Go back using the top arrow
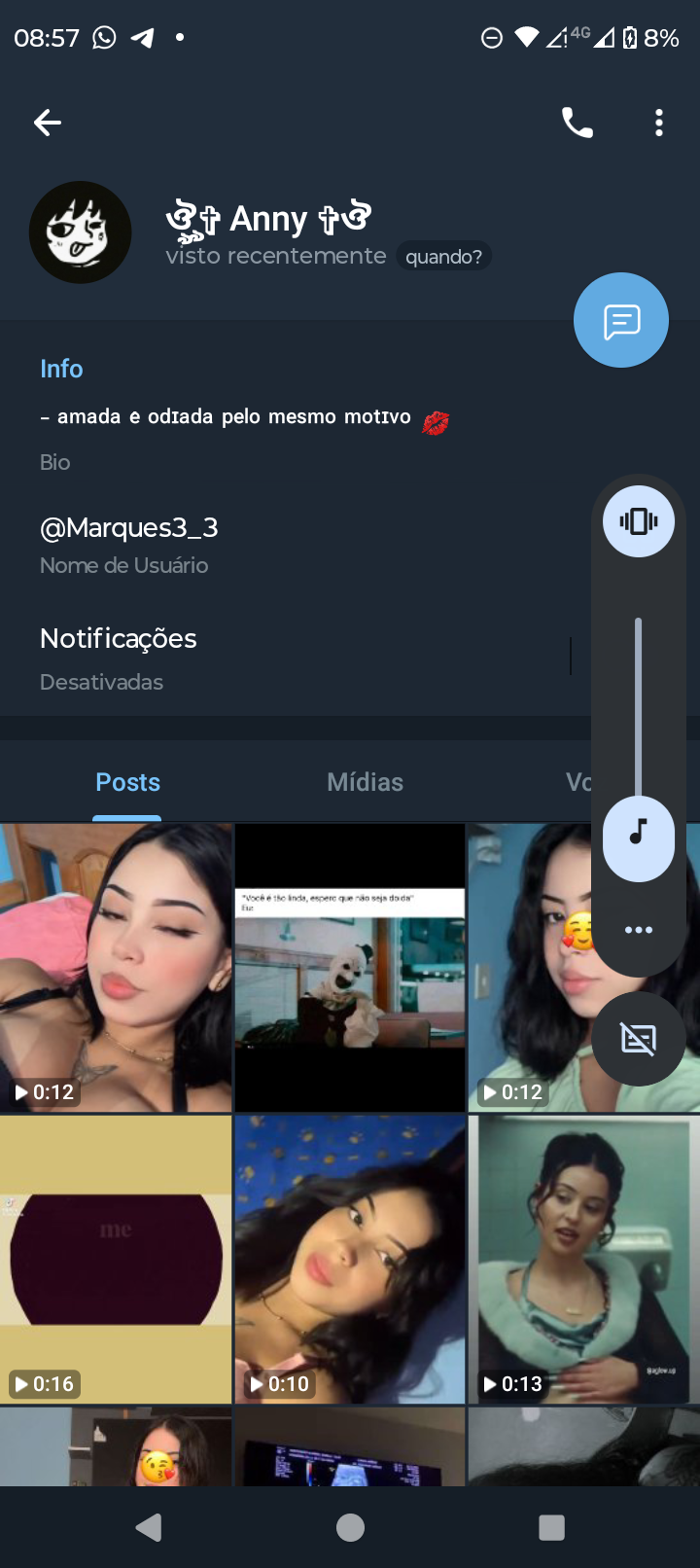 (x=48, y=123)
